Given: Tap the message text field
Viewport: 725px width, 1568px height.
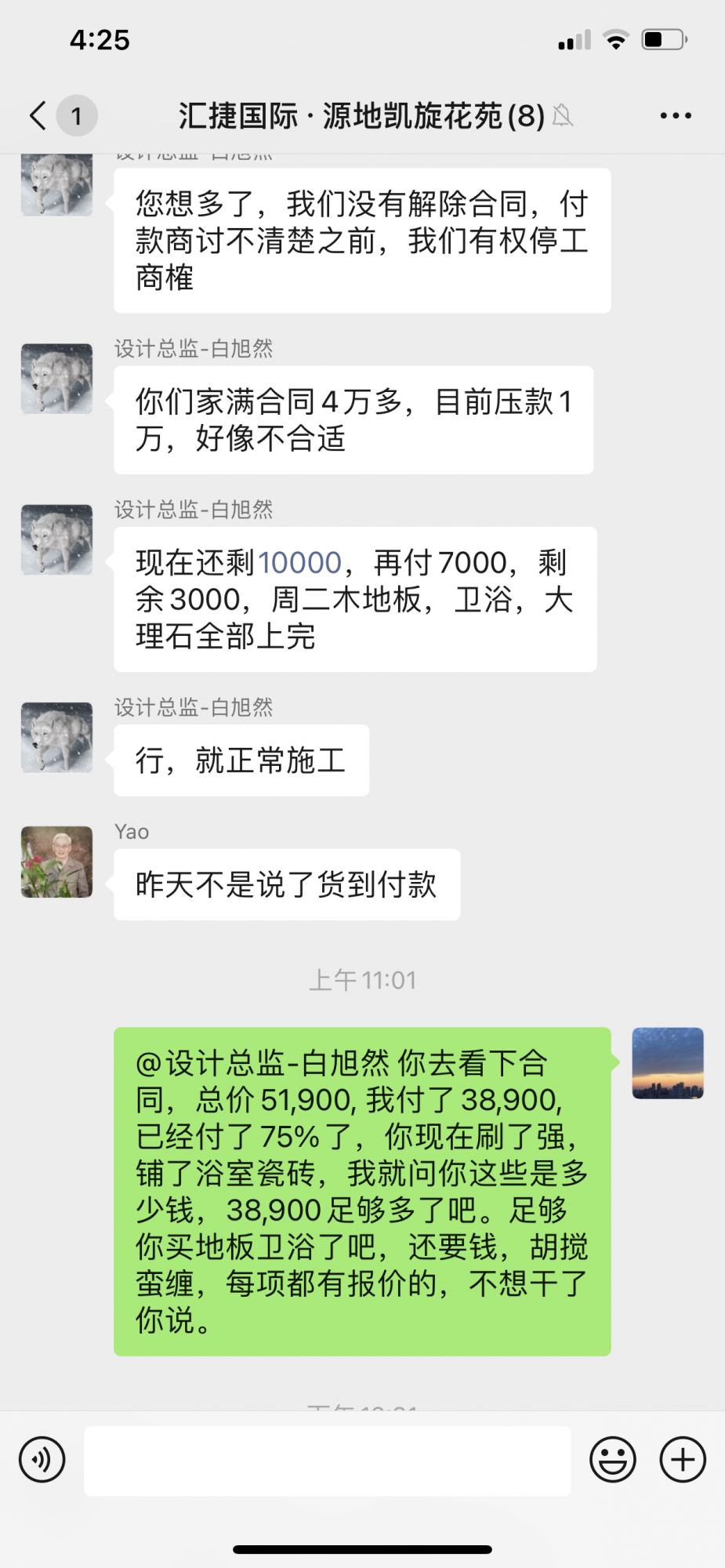Looking at the screenshot, I should tap(327, 1460).
